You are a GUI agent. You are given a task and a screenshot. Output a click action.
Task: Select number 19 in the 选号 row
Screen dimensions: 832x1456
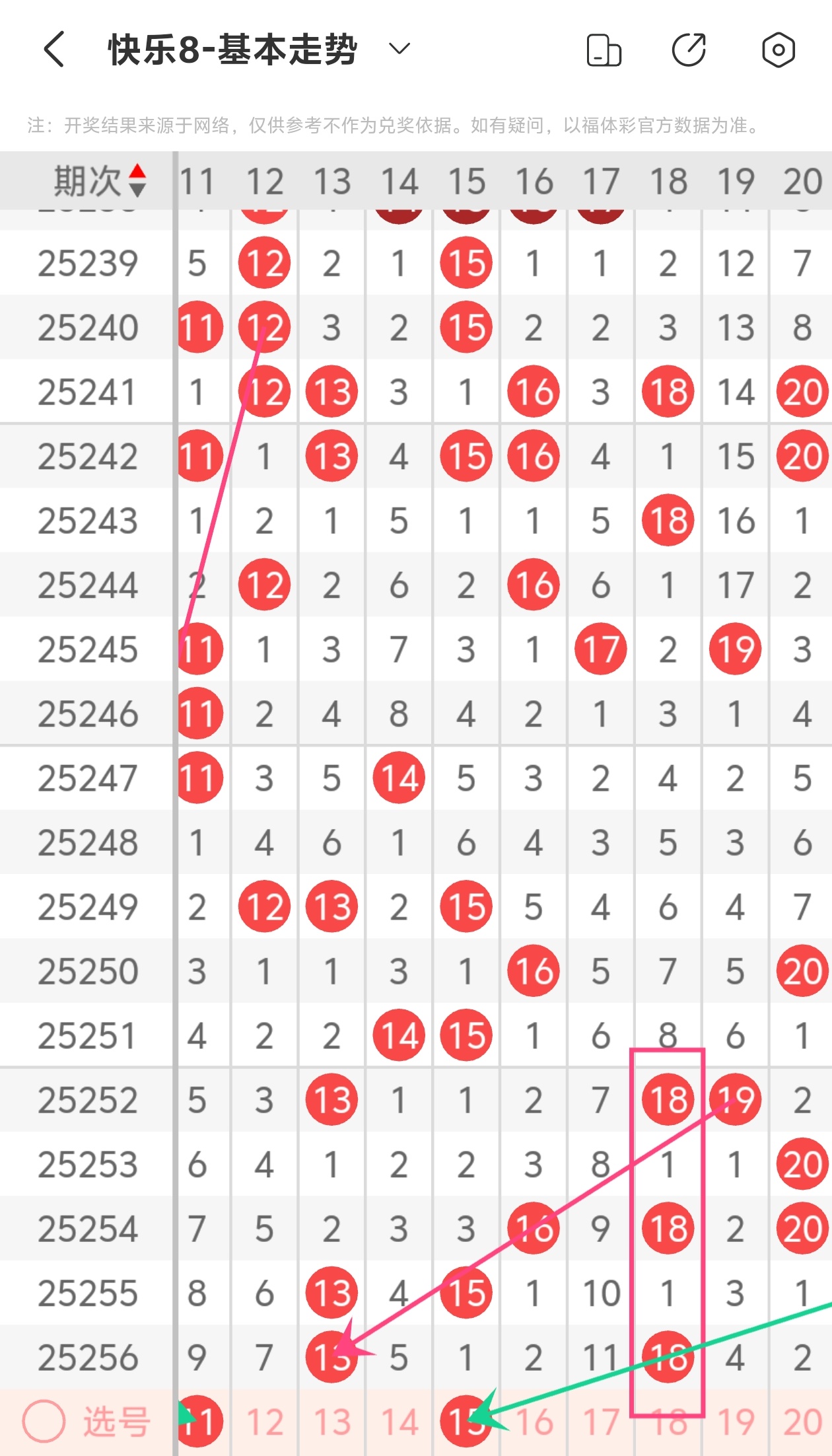736,1422
